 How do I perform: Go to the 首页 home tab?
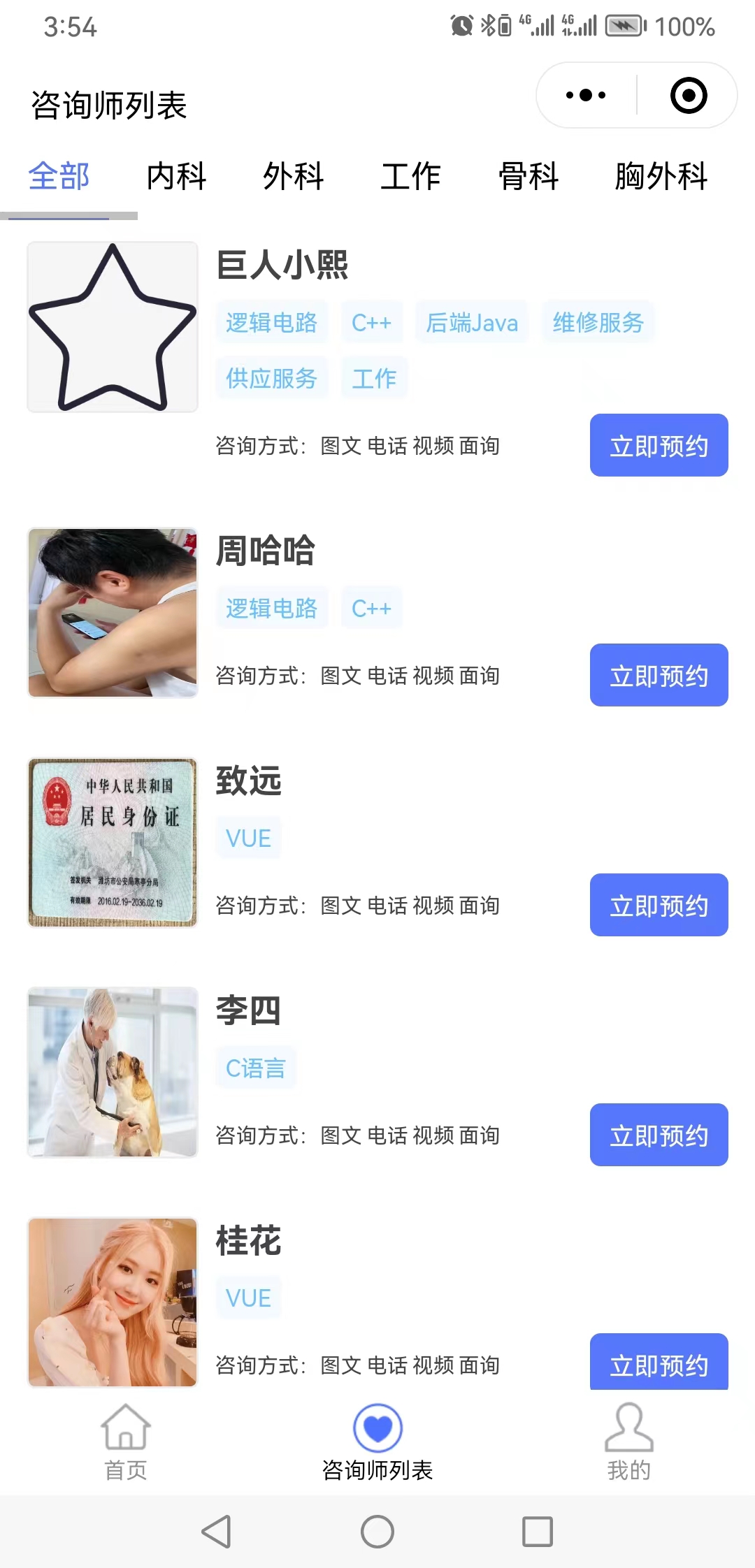pos(126,1442)
